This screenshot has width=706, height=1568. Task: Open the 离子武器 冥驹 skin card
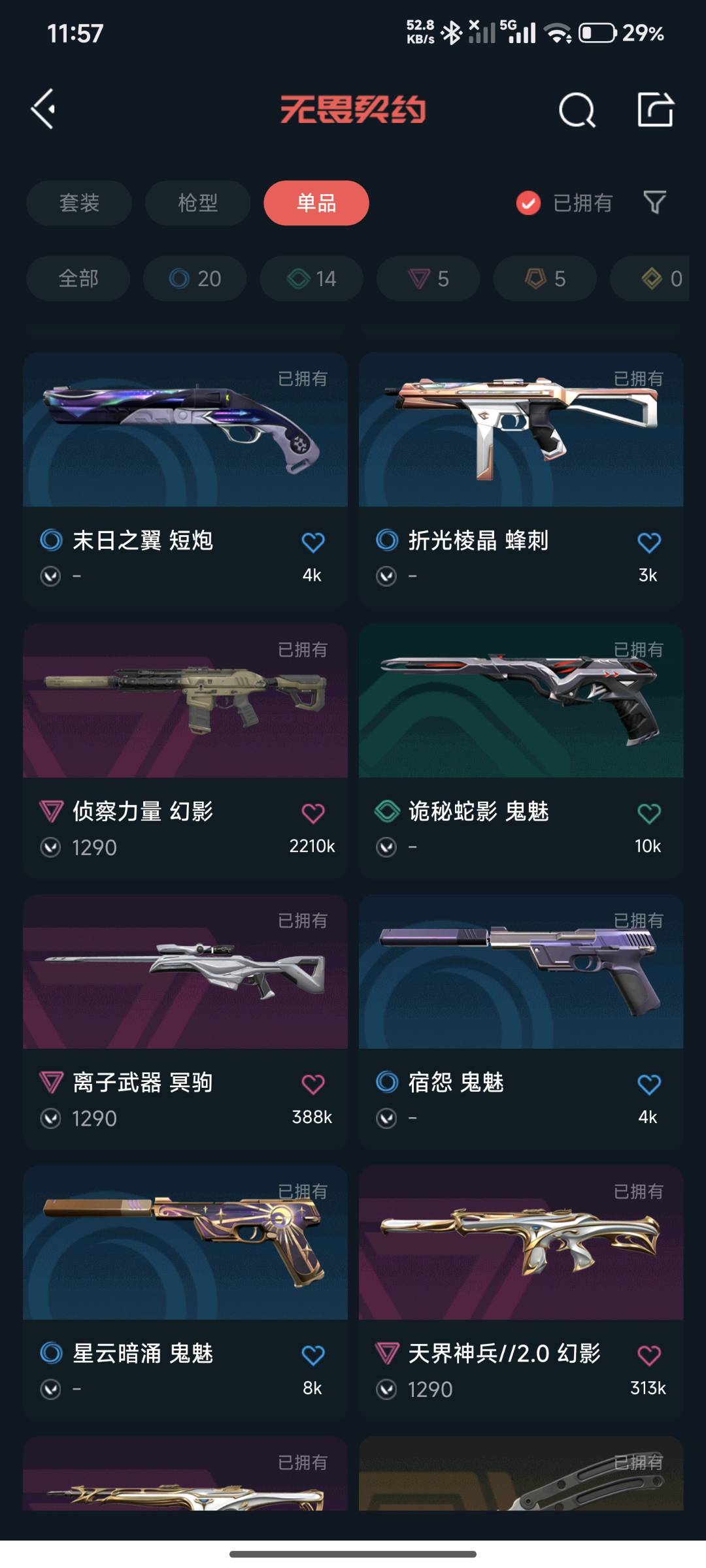point(185,973)
